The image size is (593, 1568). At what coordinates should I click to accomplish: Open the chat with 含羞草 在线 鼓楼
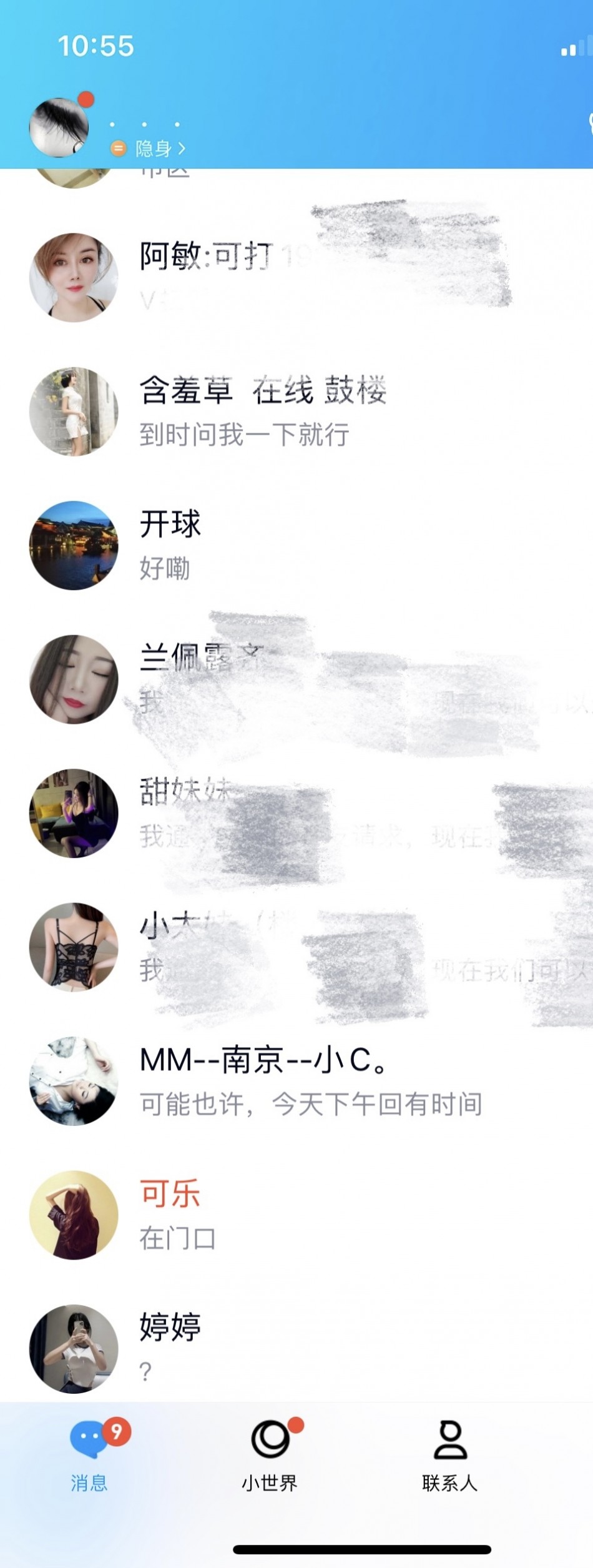click(x=296, y=412)
